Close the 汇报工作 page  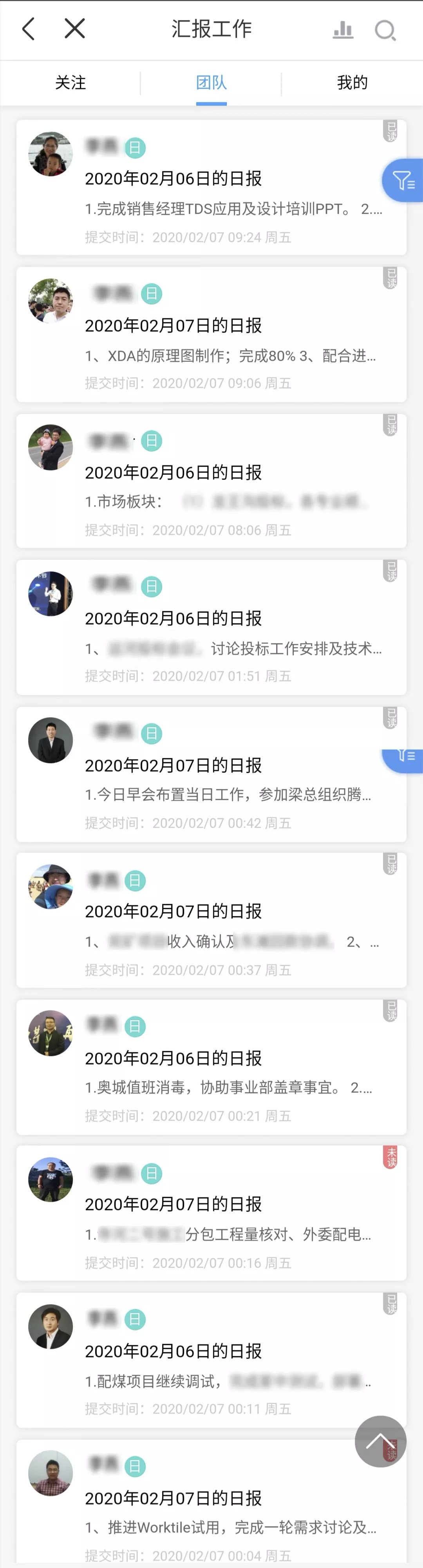click(75, 29)
